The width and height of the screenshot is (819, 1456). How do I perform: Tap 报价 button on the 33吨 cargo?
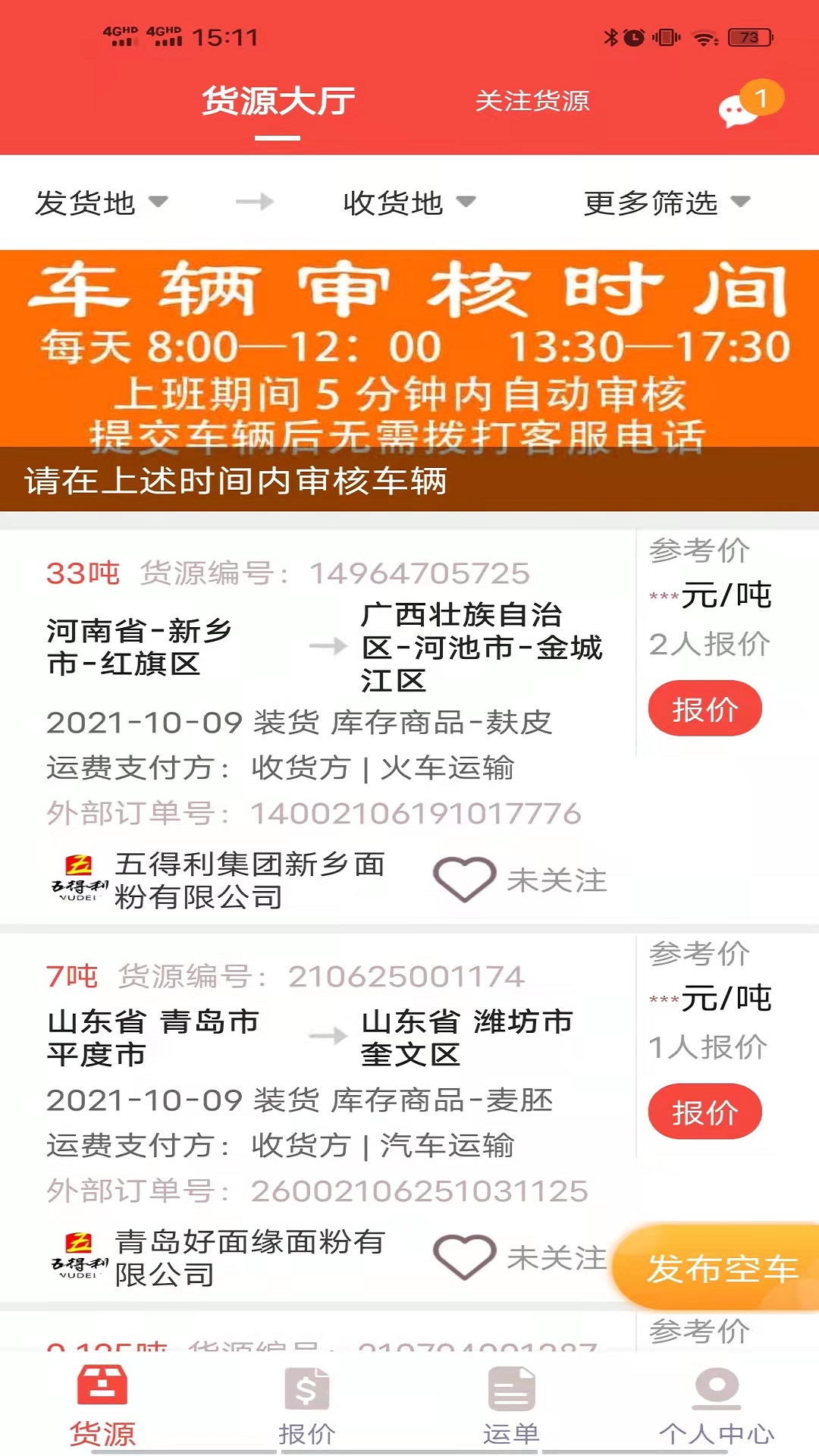(x=704, y=708)
